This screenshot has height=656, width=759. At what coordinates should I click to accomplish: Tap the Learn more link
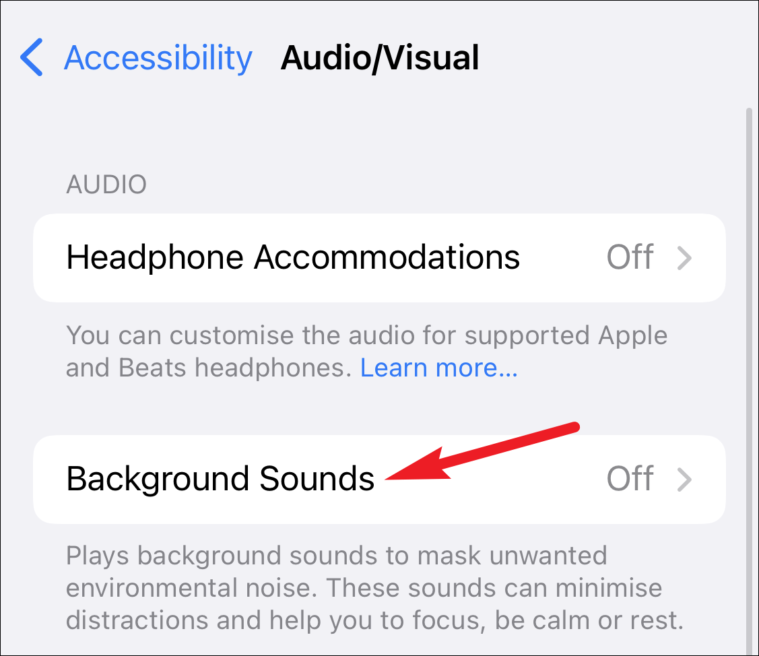click(439, 368)
